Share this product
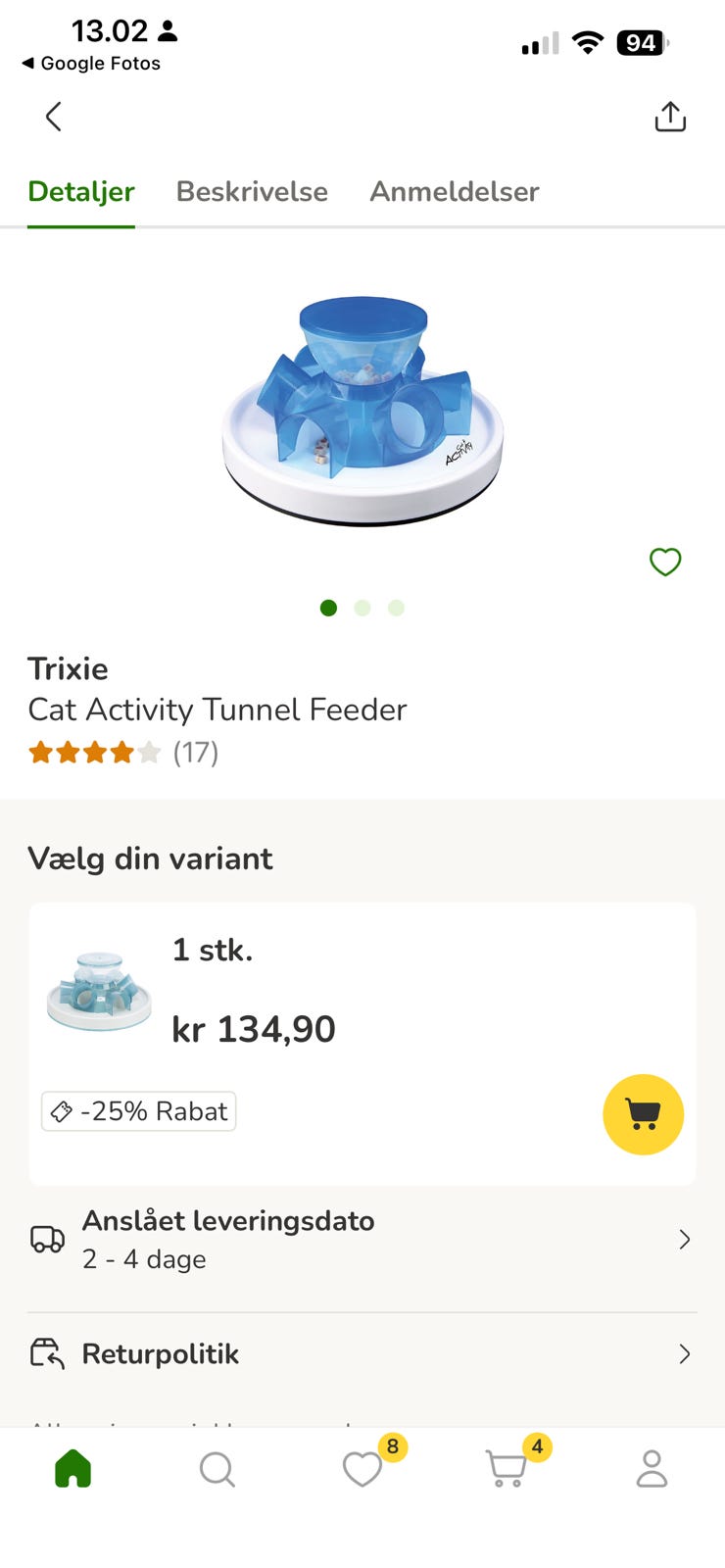 click(670, 117)
